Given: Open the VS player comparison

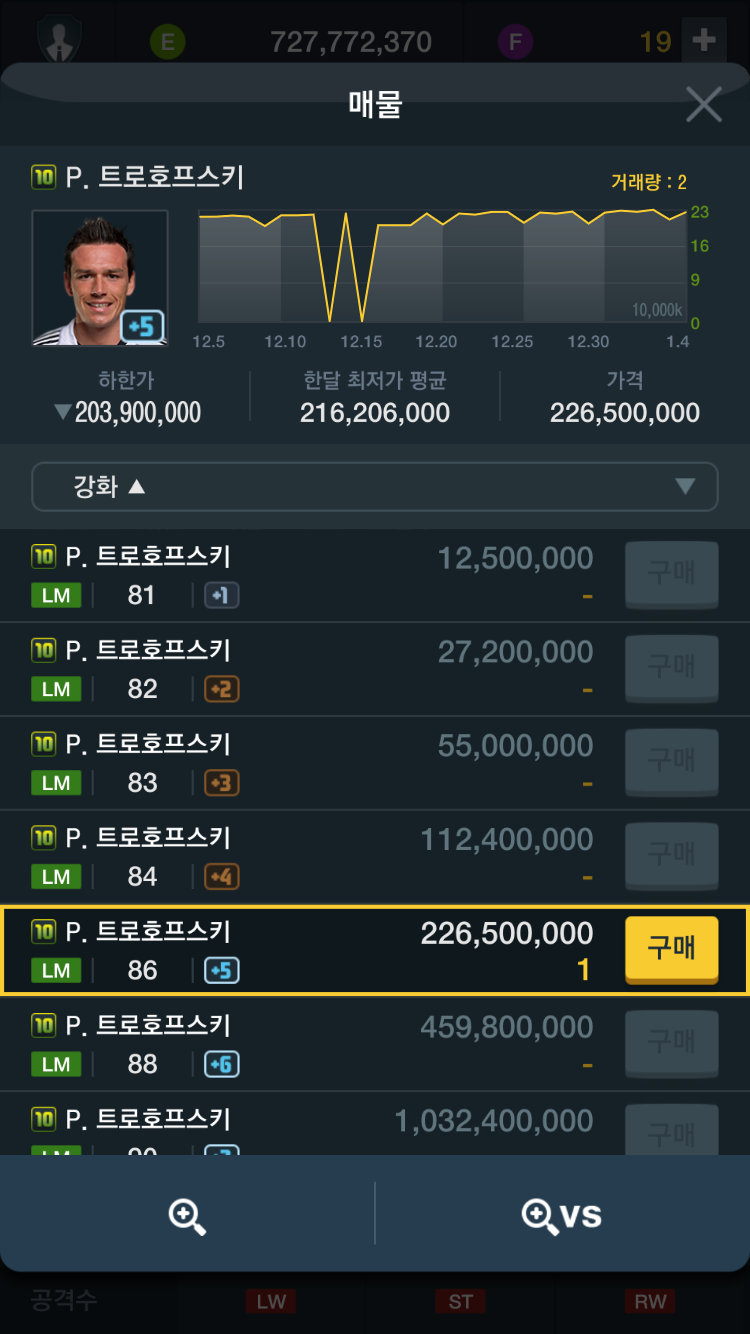Looking at the screenshot, I should point(562,1216).
